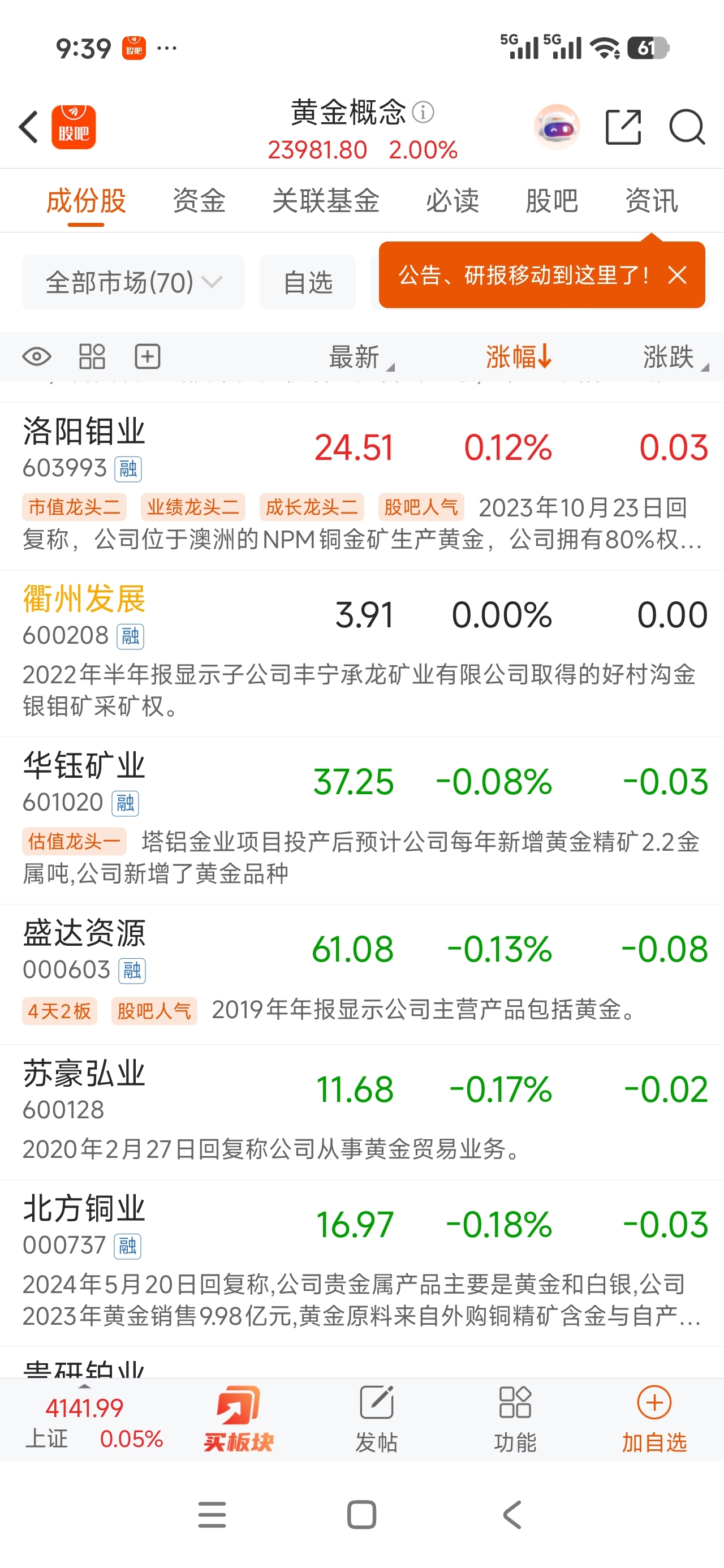The image size is (724, 1568).
Task: Open the search magnifier icon
Action: [x=686, y=127]
